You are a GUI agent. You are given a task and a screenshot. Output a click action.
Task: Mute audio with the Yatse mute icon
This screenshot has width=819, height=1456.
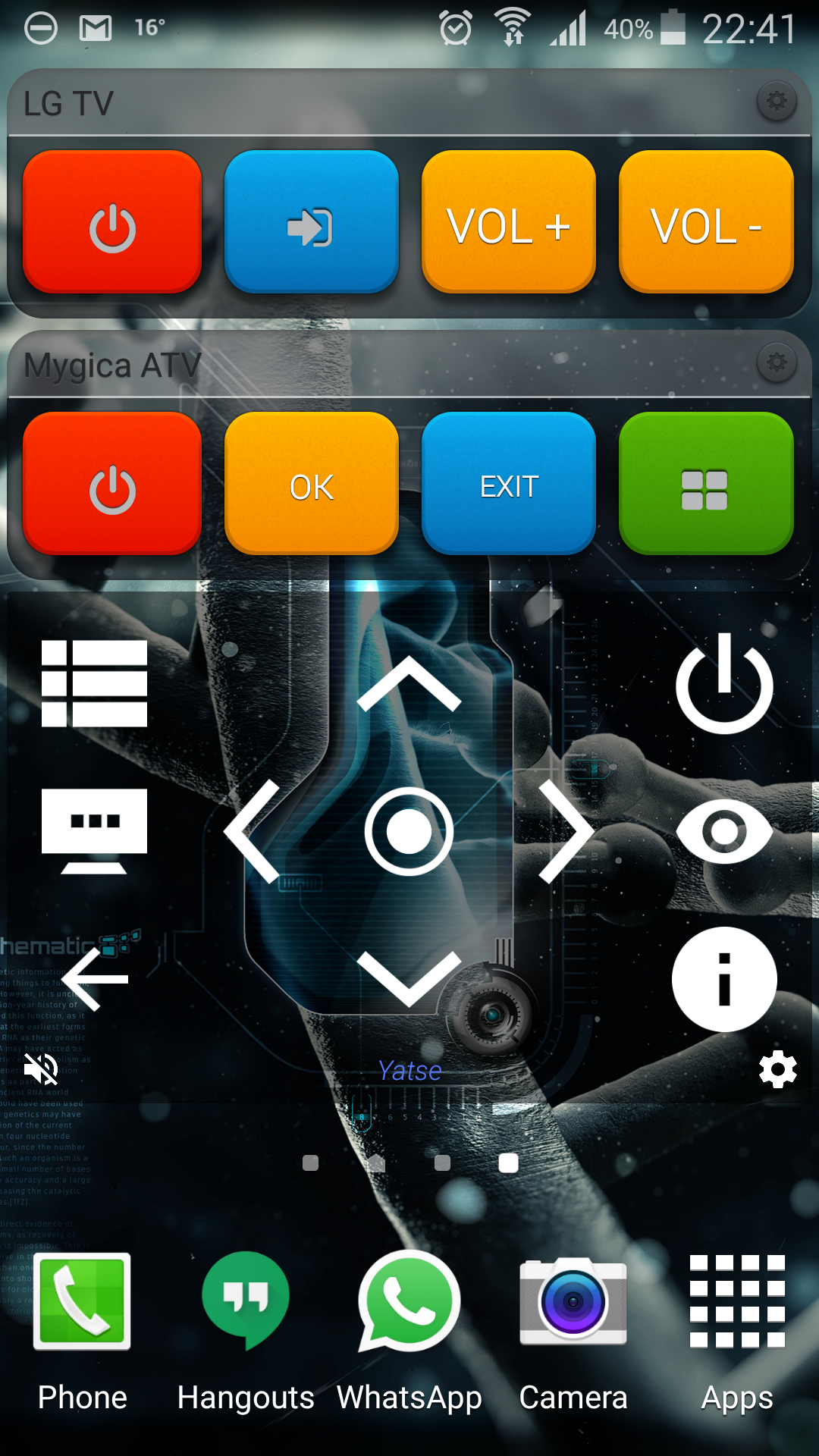tap(41, 1069)
